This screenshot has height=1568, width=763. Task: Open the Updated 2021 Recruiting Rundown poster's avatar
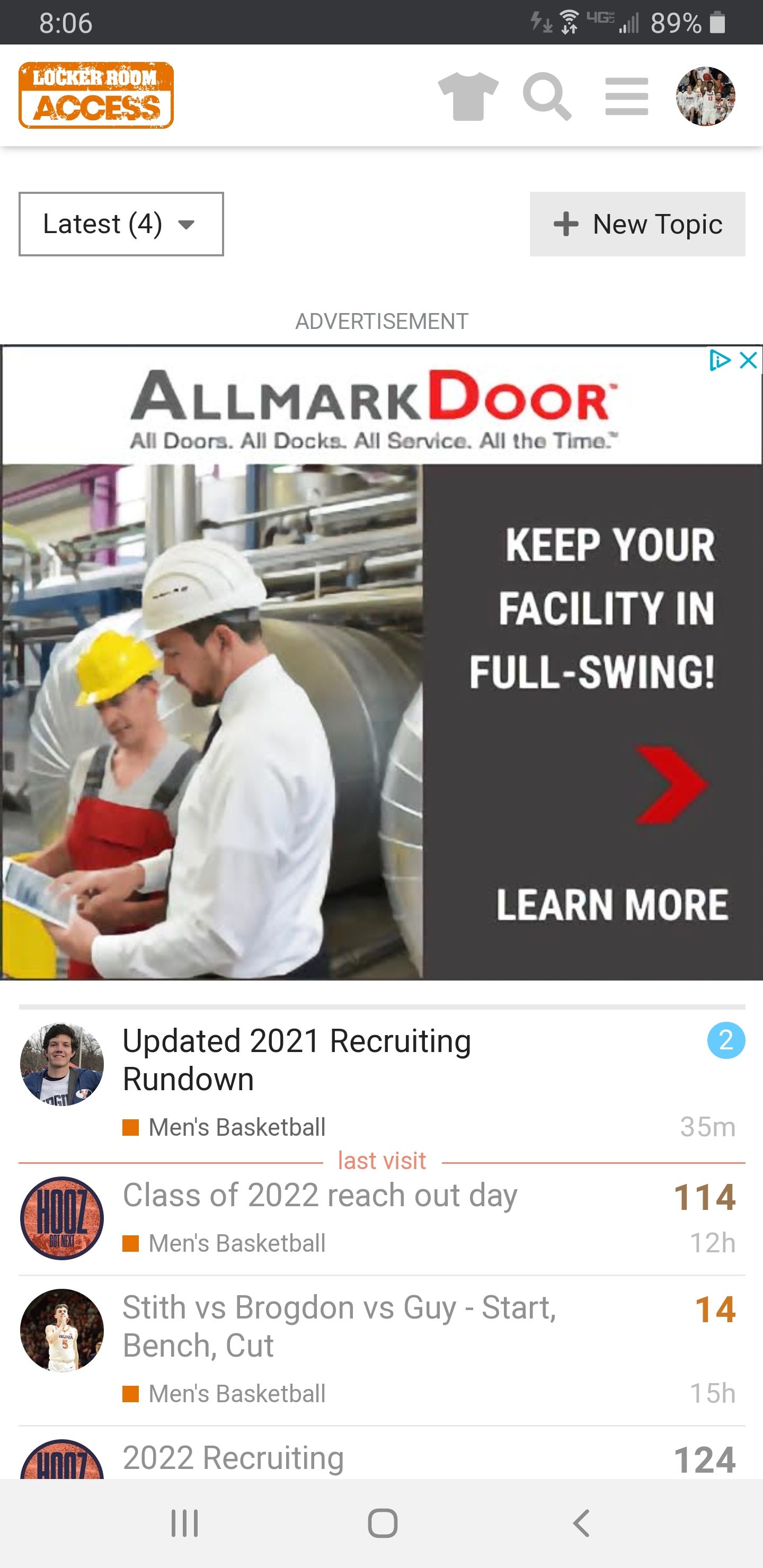(x=61, y=1064)
